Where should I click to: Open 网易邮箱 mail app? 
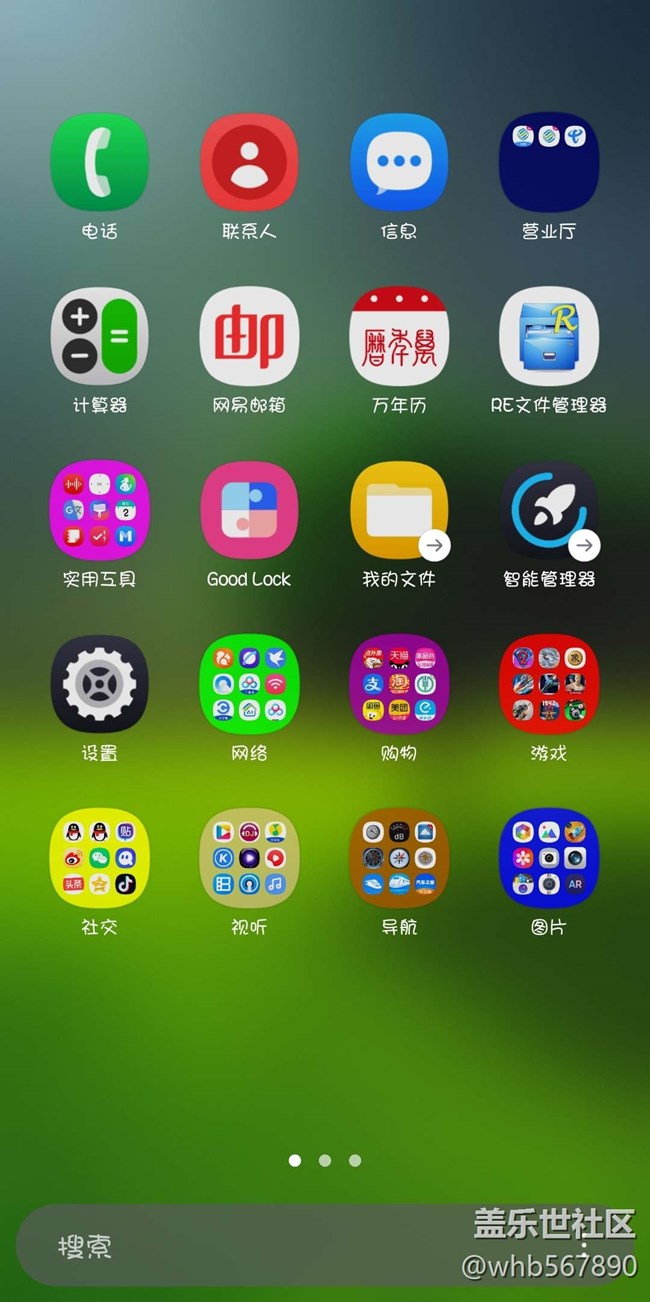249,336
